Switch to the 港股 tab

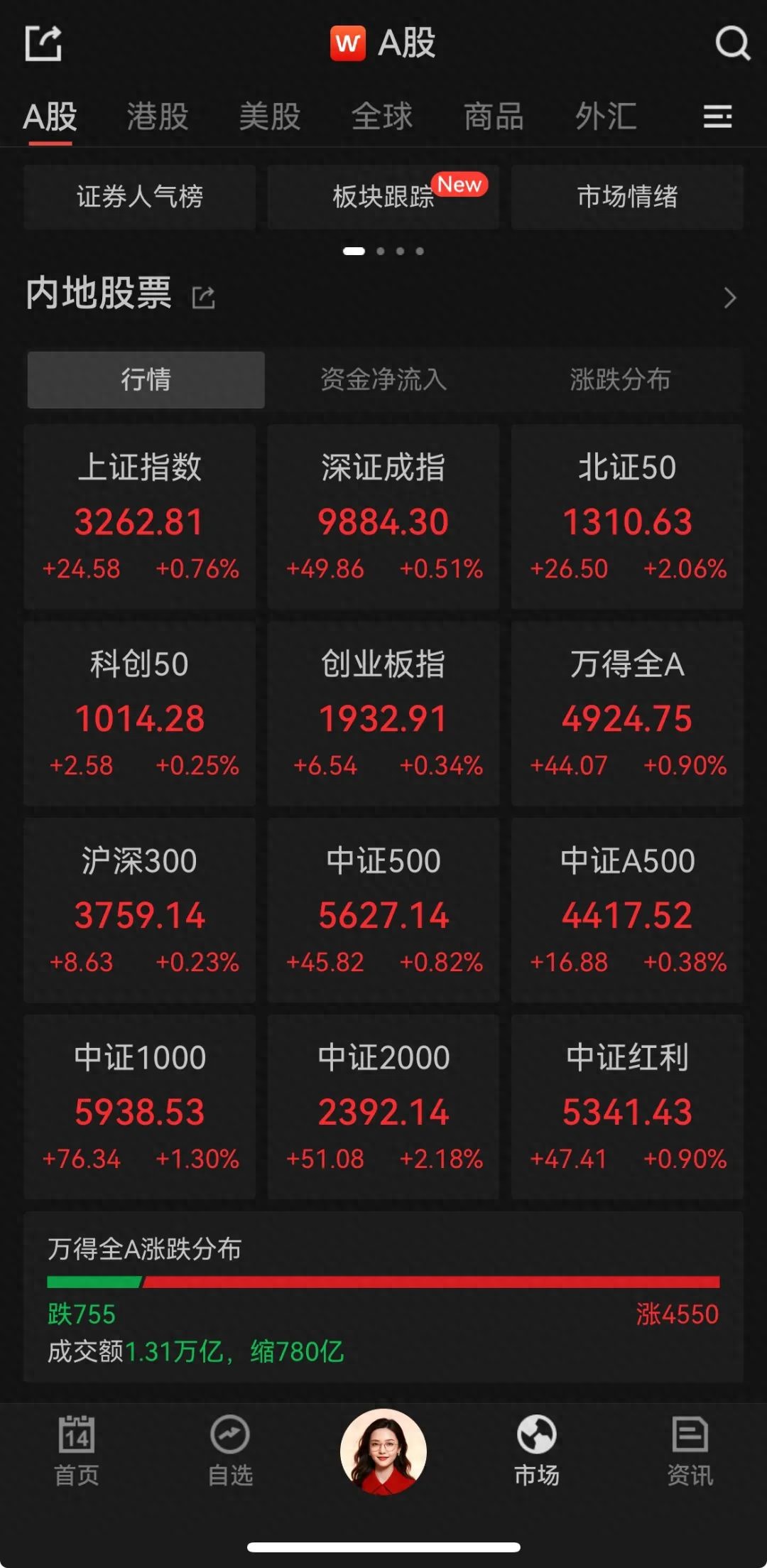click(x=158, y=117)
